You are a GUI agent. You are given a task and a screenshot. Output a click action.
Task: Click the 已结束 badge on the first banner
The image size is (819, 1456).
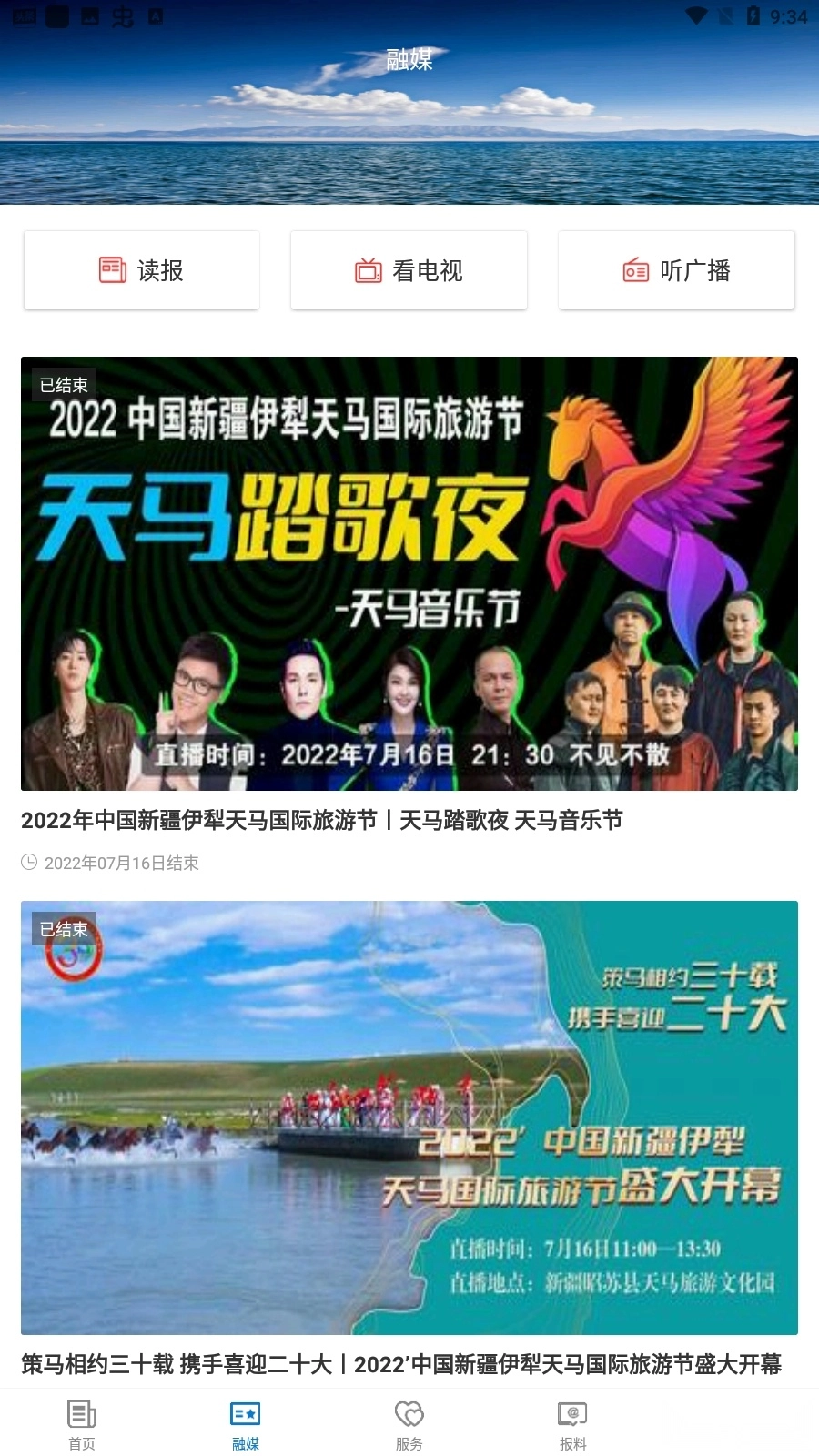[62, 383]
